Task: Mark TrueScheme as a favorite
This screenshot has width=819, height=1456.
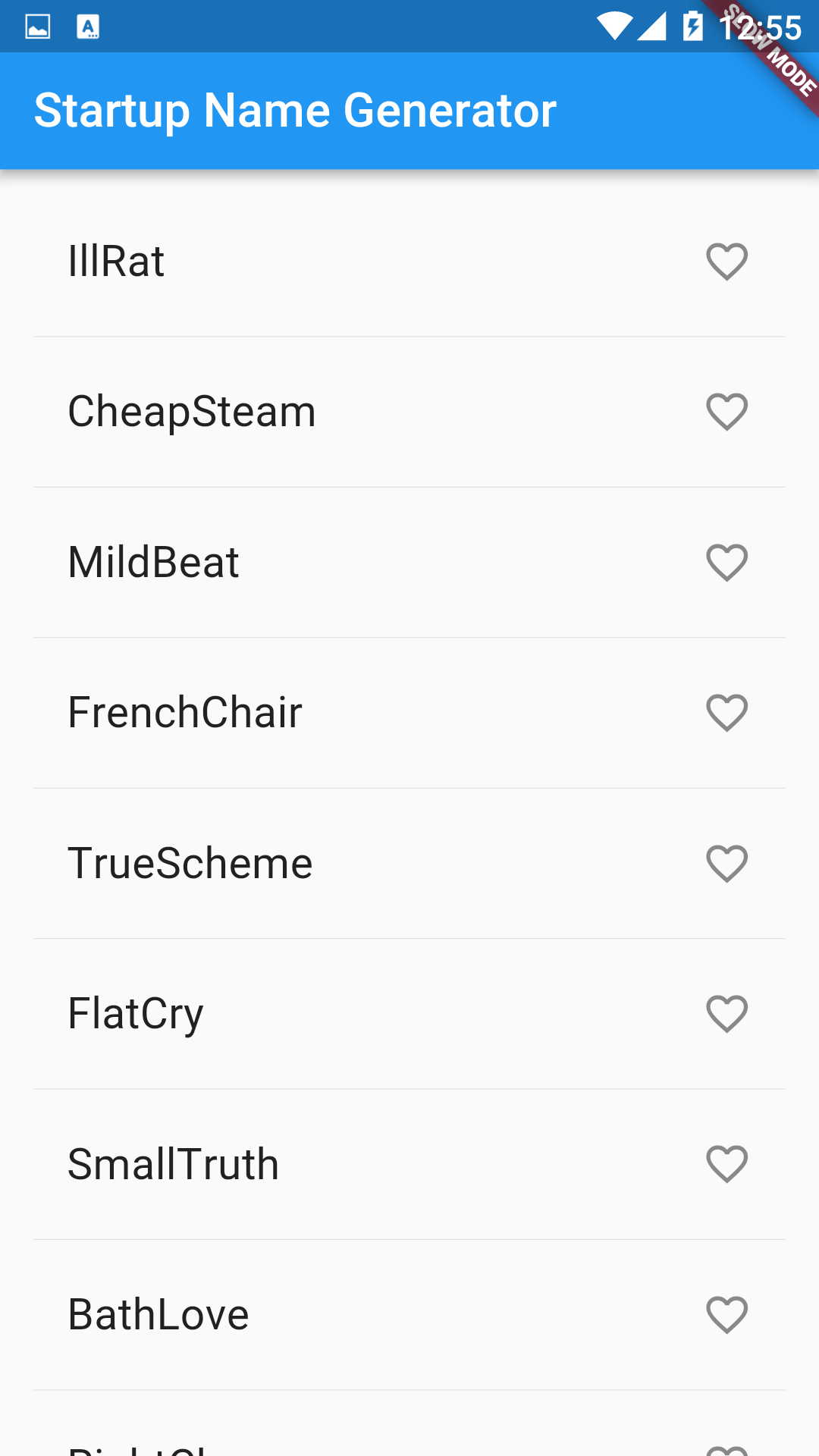Action: (x=726, y=864)
